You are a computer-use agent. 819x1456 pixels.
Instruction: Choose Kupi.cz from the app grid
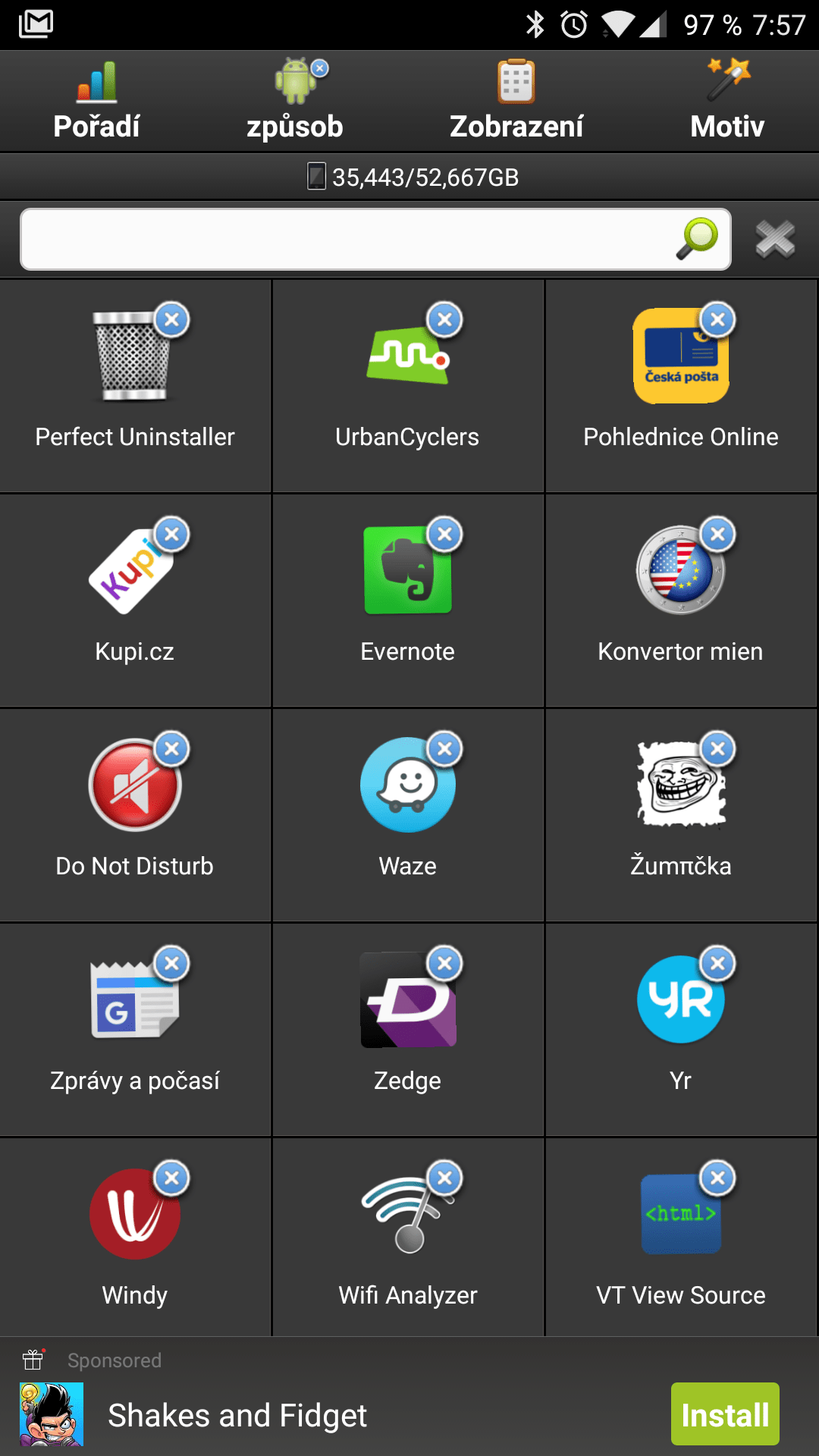pos(135,601)
